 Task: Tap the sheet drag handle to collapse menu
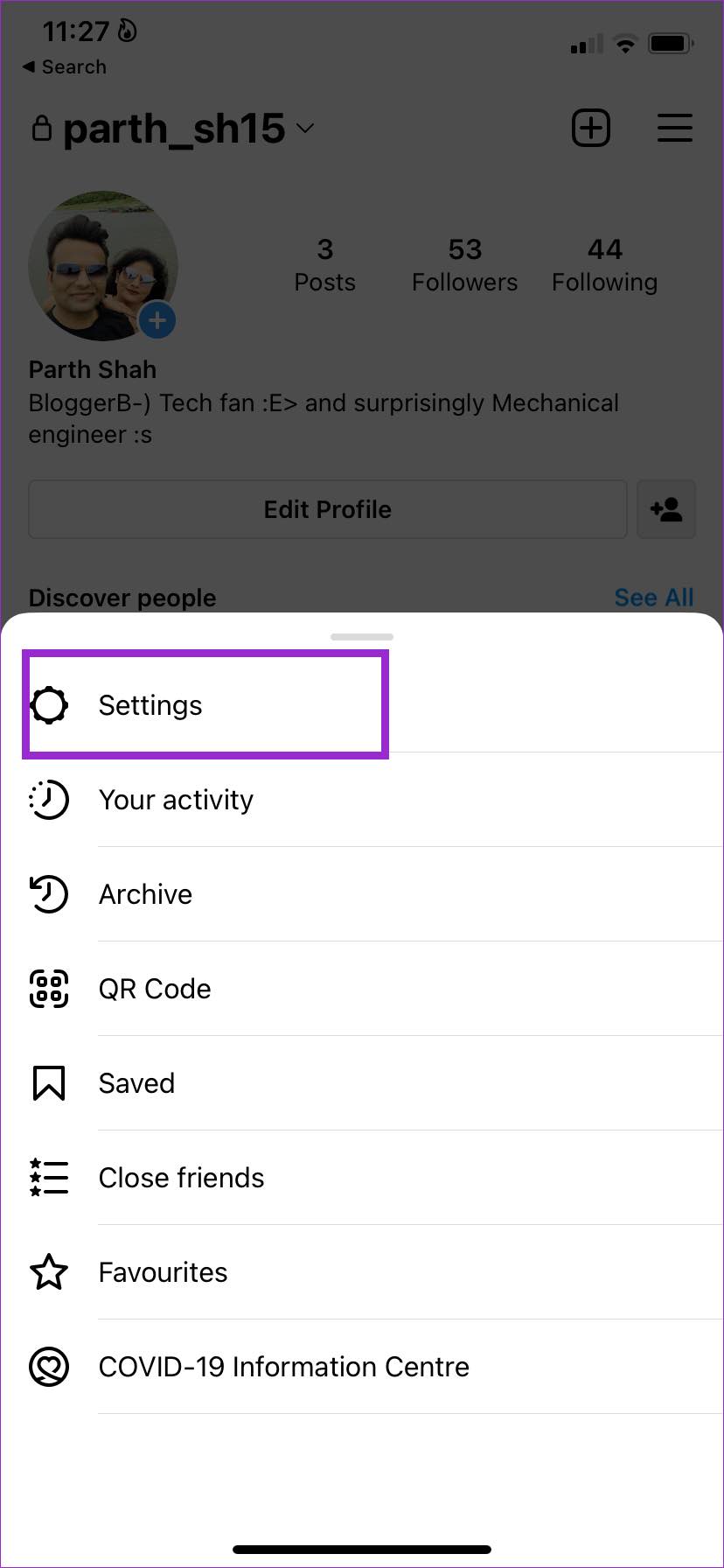[x=361, y=636]
